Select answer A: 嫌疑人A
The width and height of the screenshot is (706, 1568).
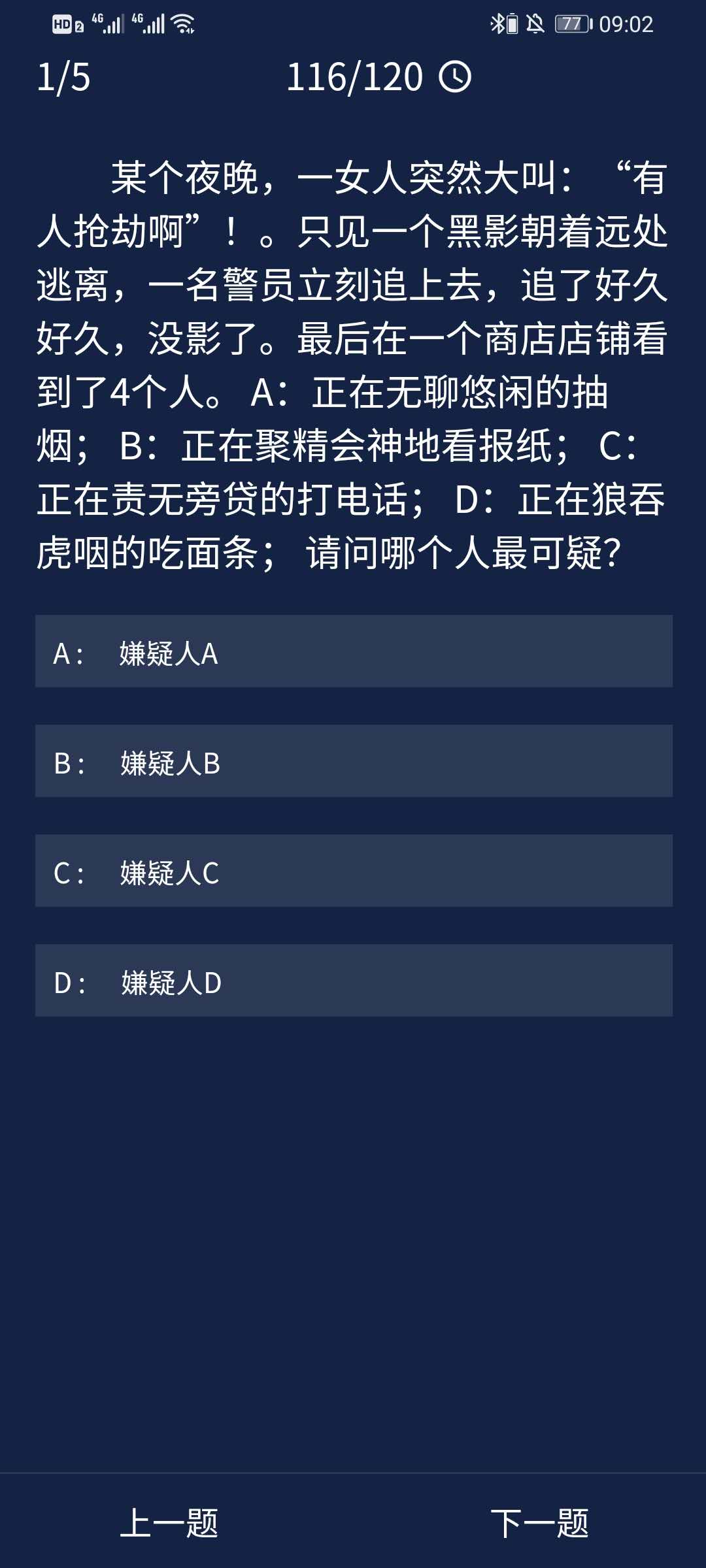tap(353, 651)
